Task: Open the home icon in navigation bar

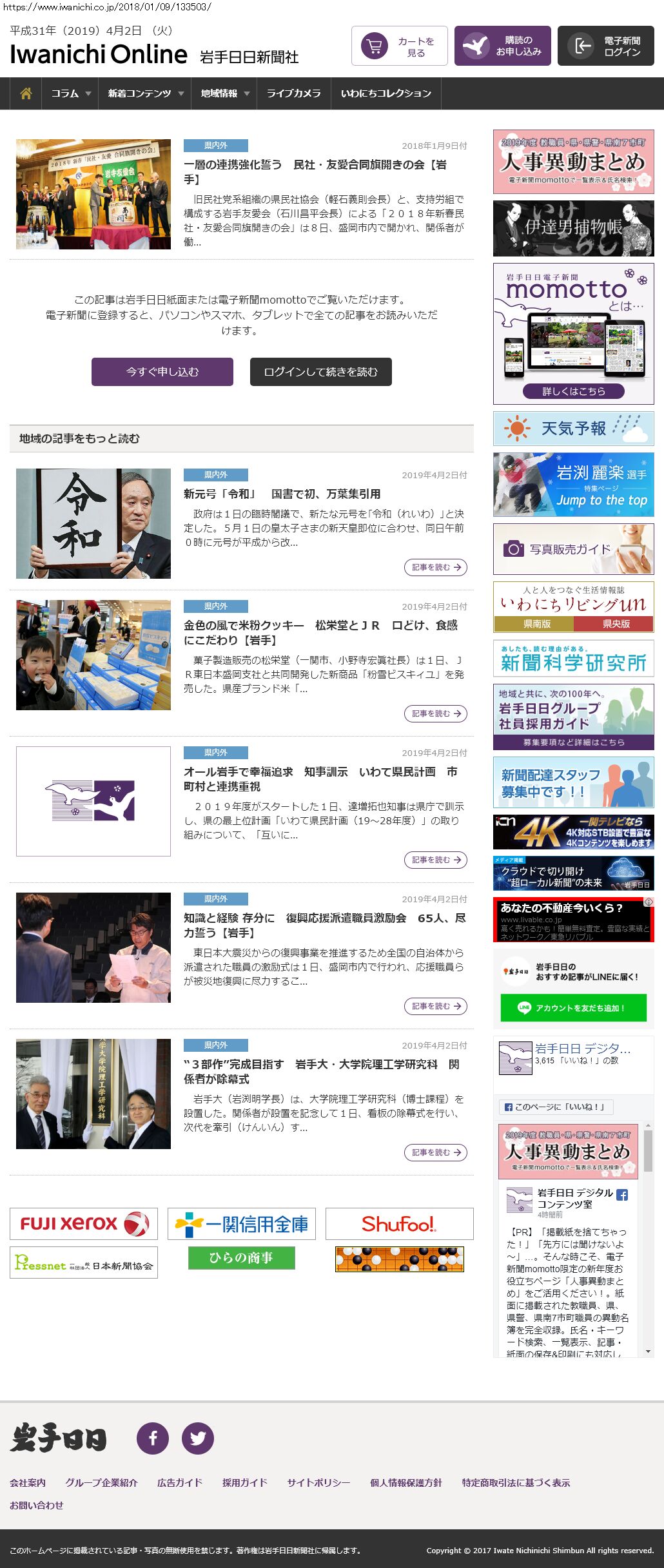Action: coord(26,93)
